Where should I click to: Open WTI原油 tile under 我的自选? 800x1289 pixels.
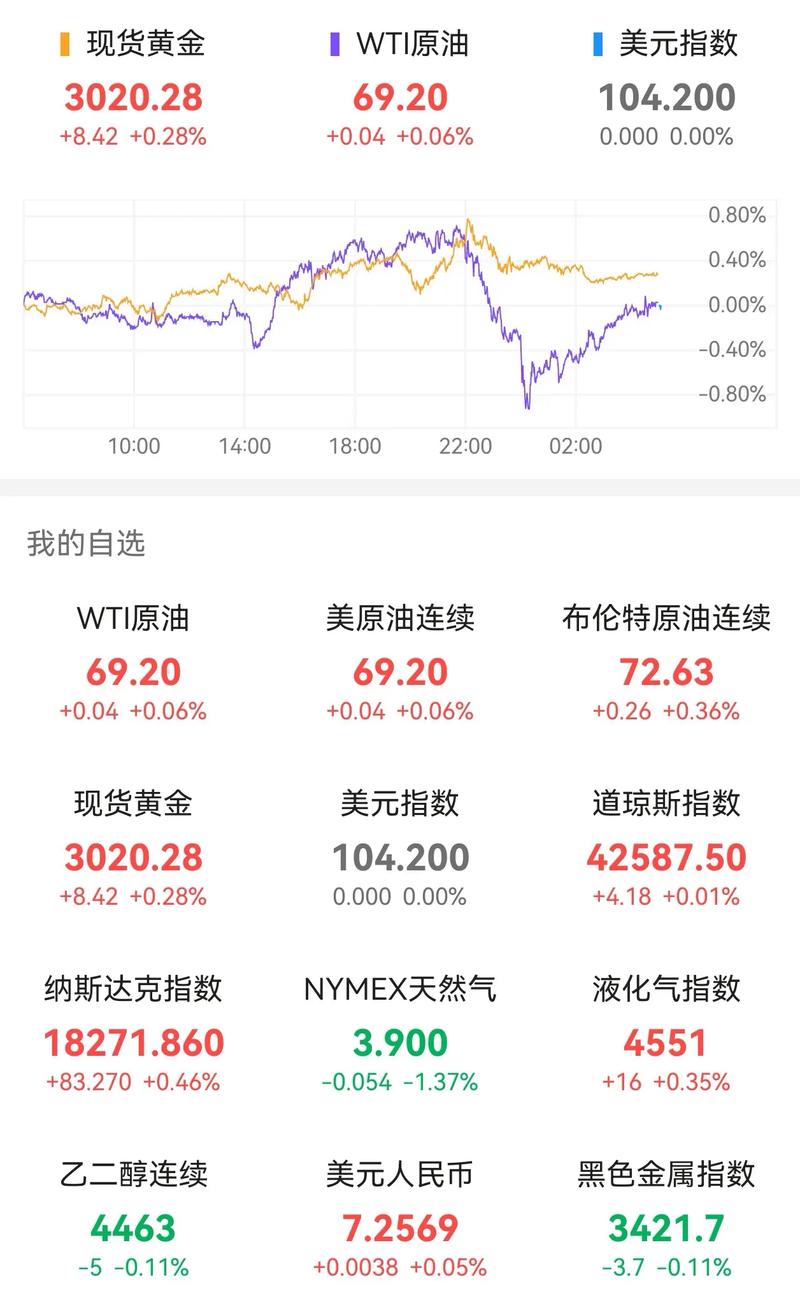(x=133, y=664)
